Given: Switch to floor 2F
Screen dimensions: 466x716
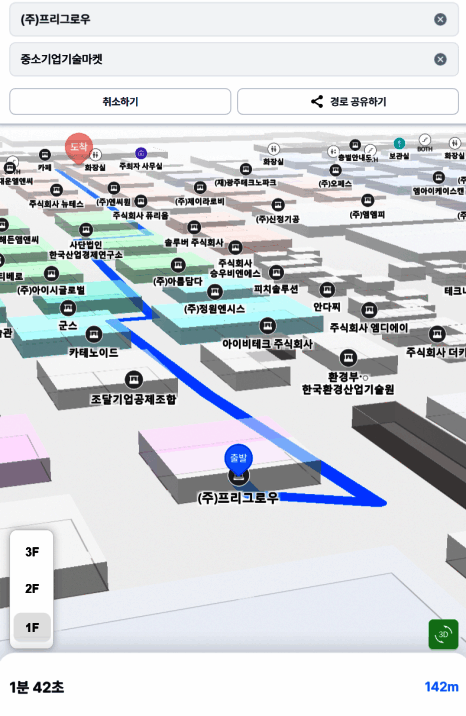Looking at the screenshot, I should click(32, 589).
